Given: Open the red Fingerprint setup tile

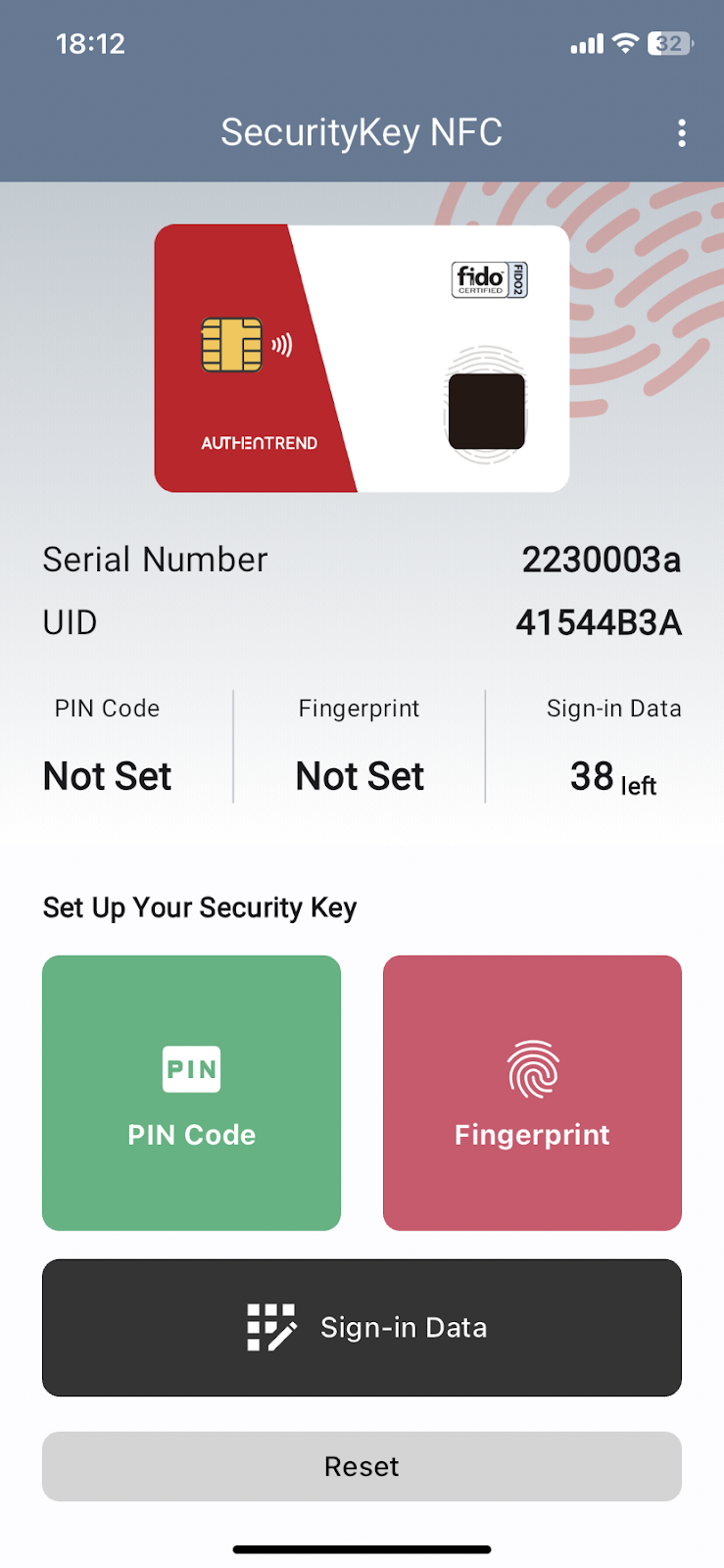Looking at the screenshot, I should [532, 1093].
